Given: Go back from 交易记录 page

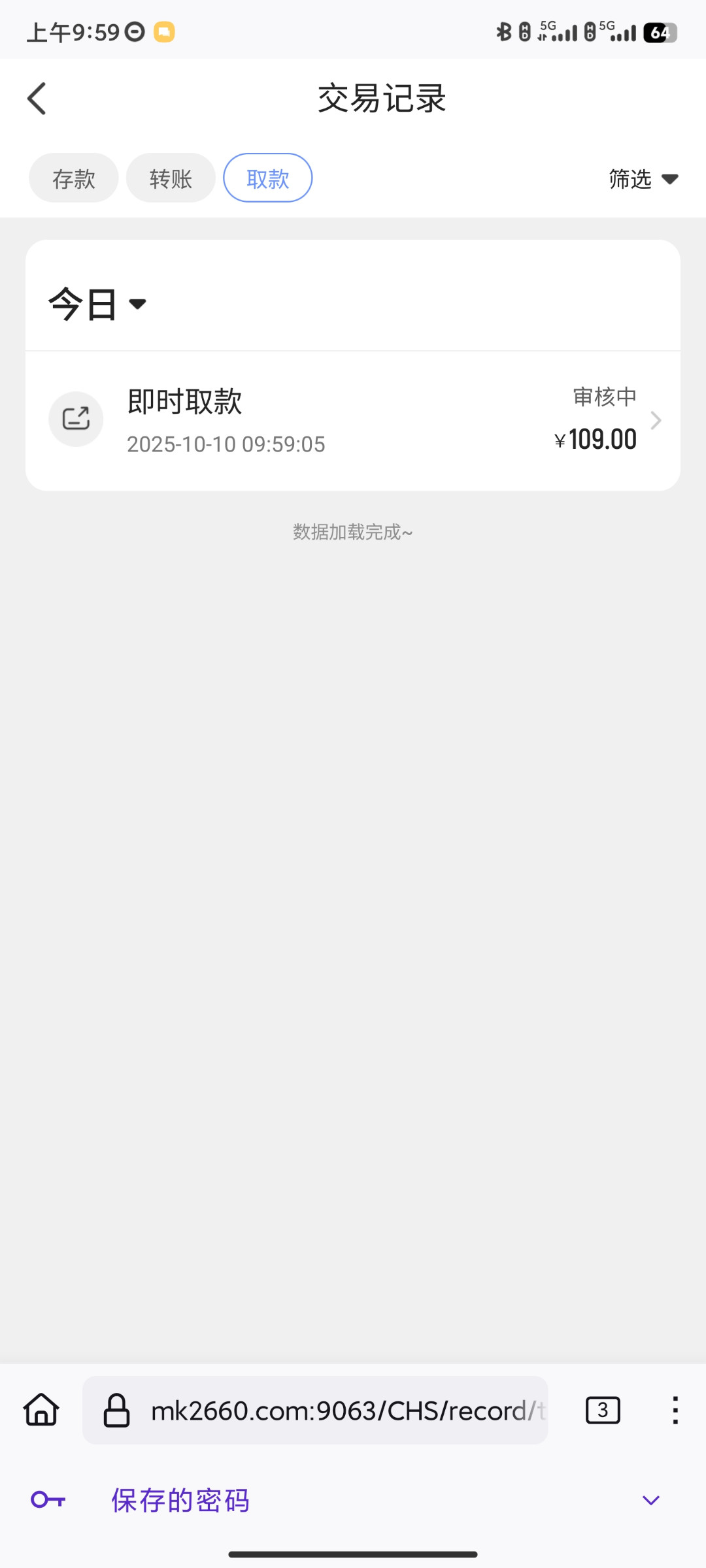Looking at the screenshot, I should [x=37, y=99].
